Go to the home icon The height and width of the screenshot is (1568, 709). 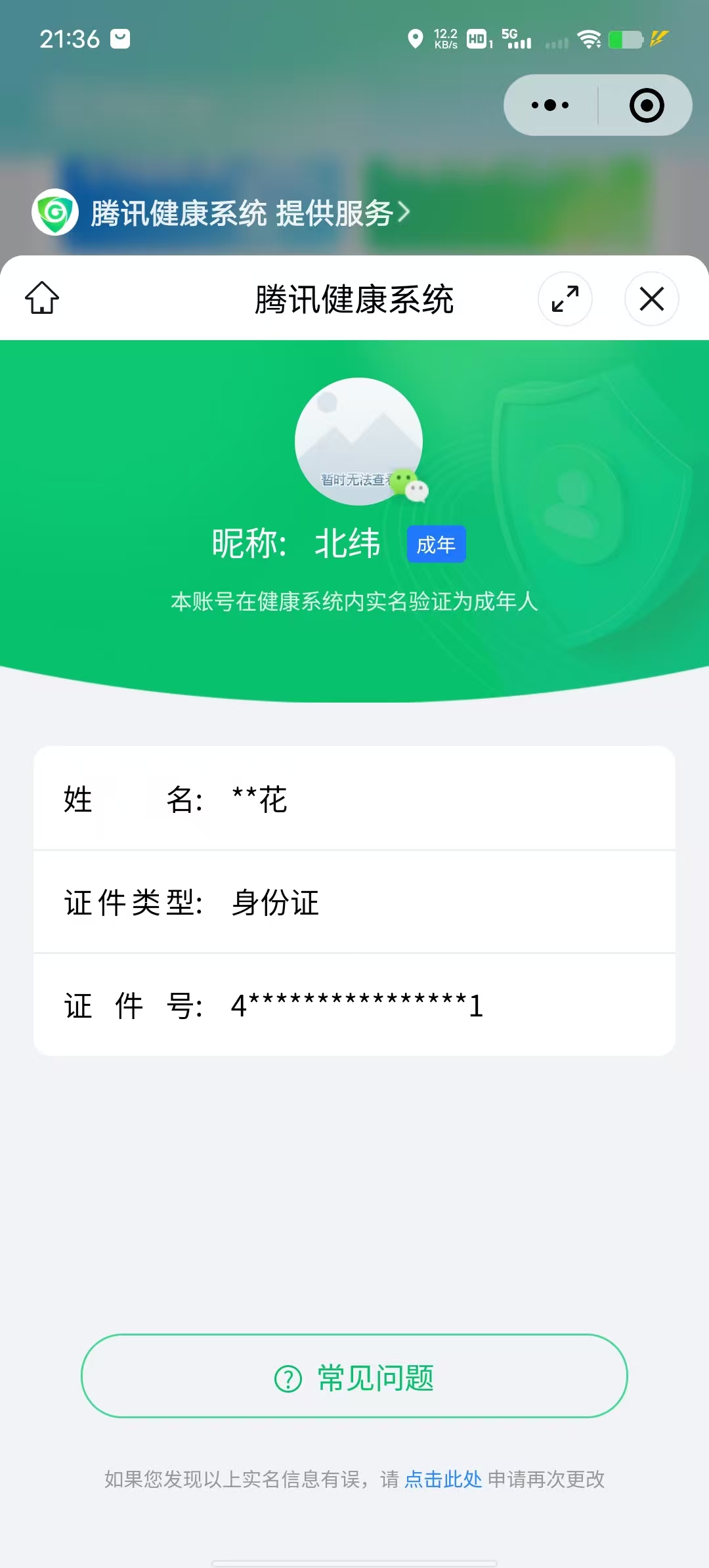(x=42, y=298)
